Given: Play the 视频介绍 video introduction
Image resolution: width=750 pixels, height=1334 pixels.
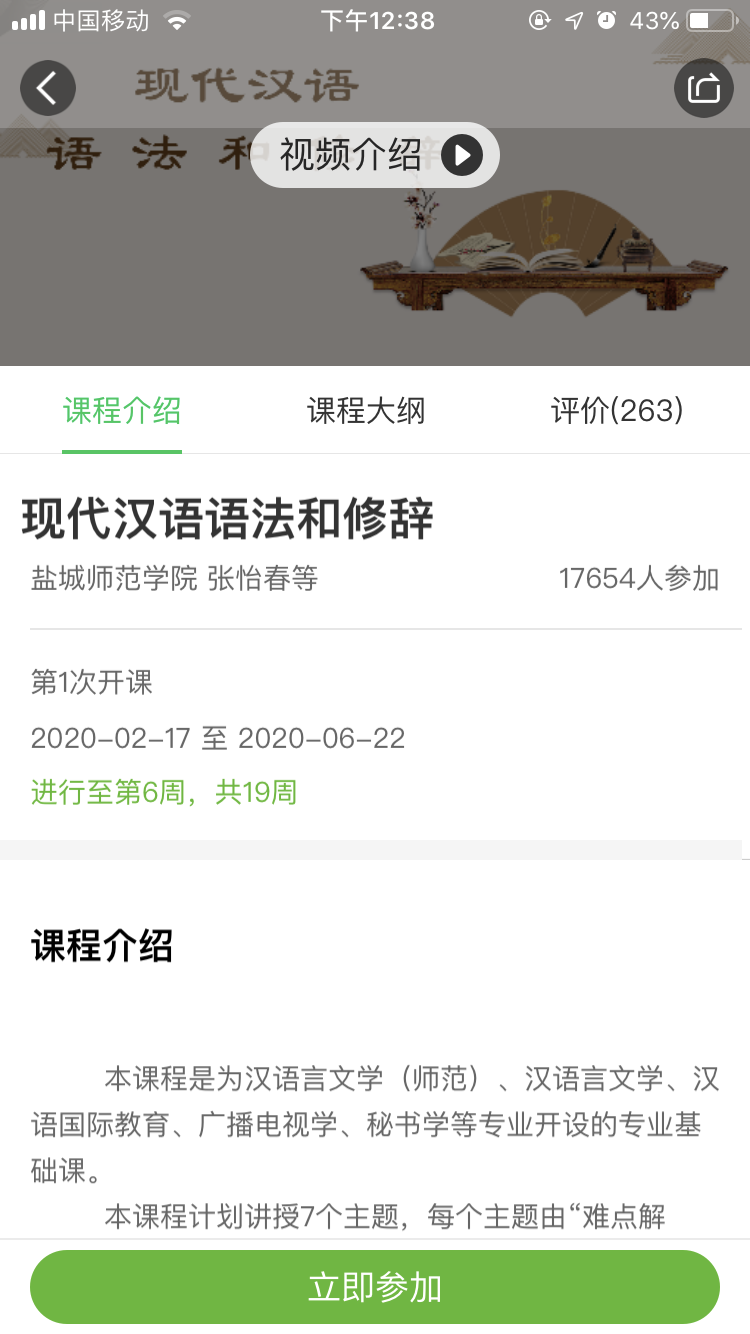Looking at the screenshot, I should click(374, 155).
